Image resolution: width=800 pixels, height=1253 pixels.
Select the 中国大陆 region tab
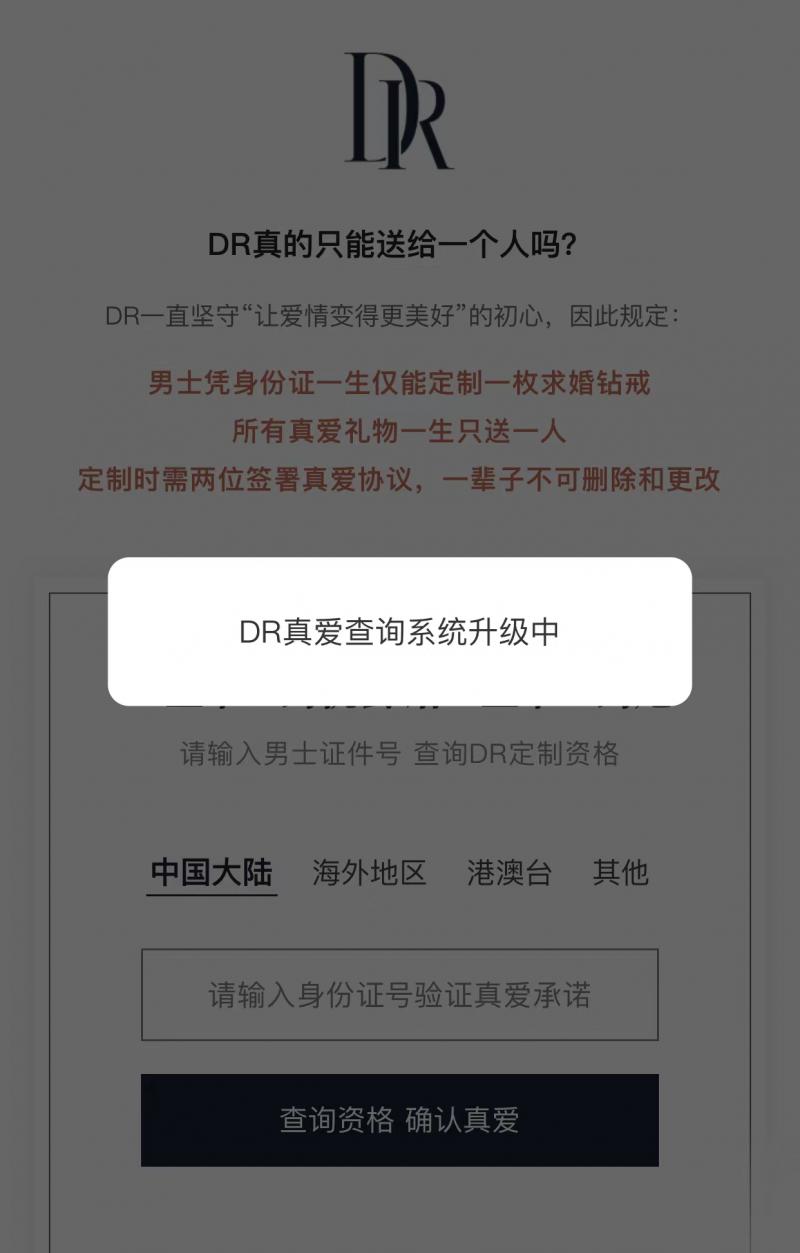tap(210, 871)
